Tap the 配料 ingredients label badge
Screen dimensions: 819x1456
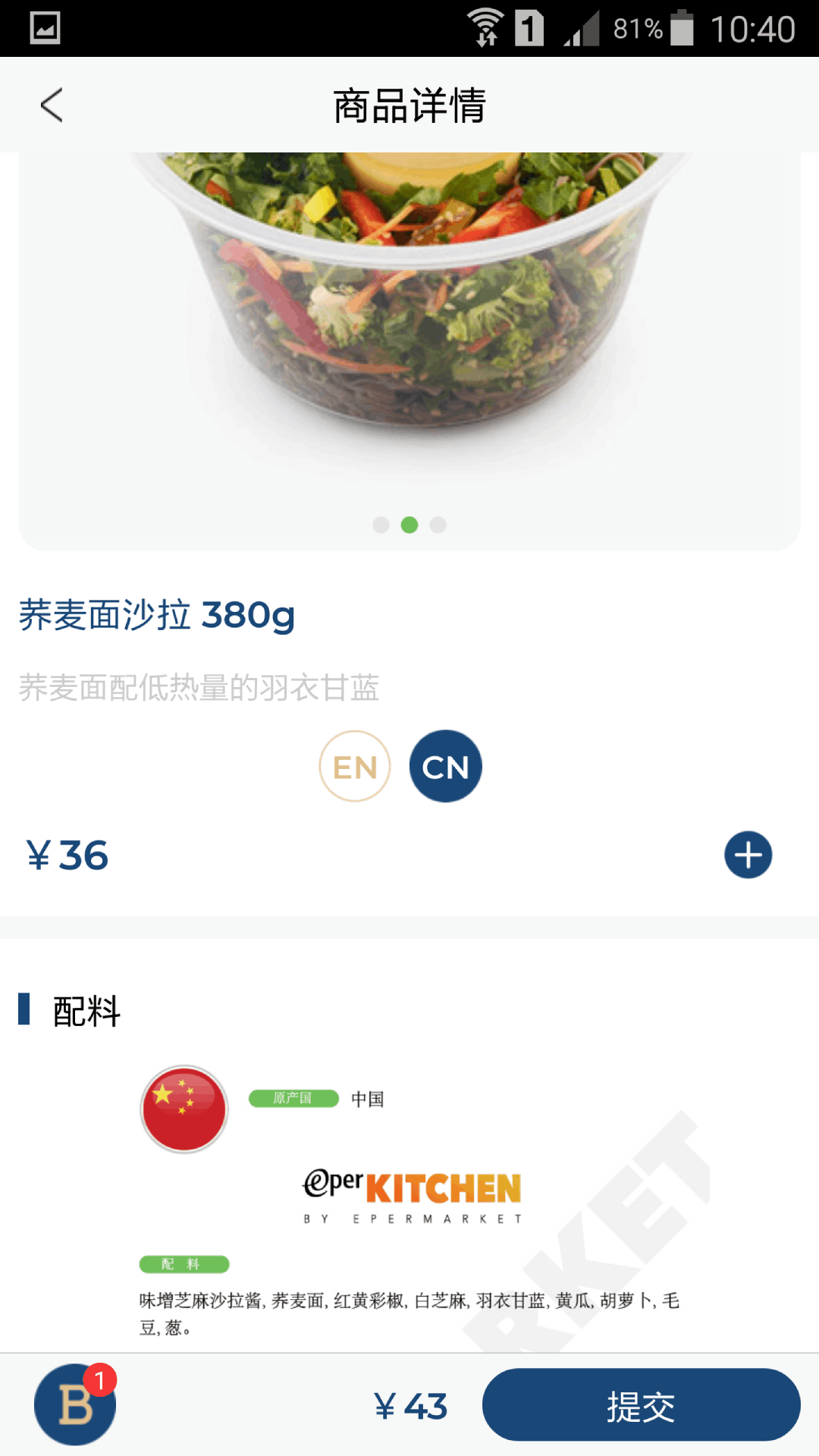184,1263
